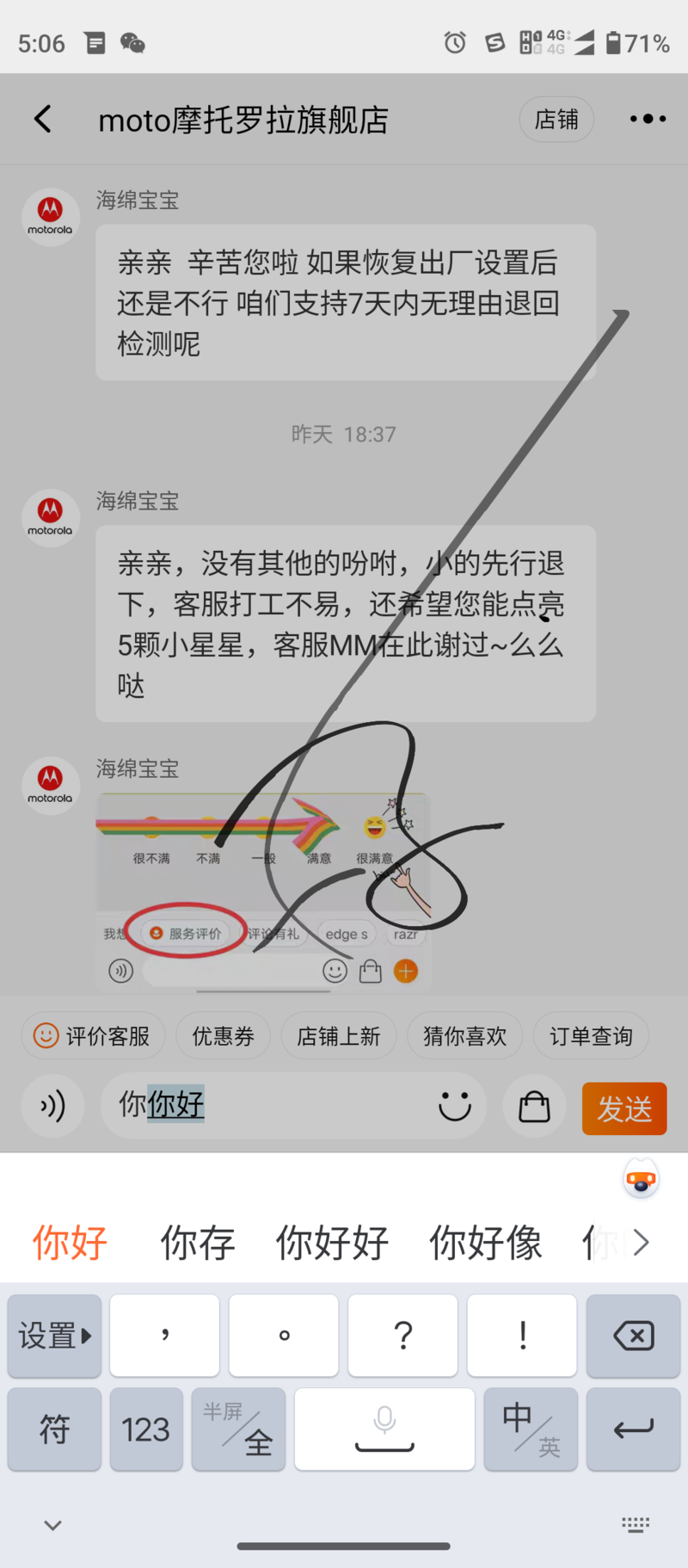Screen dimensions: 688x1568
Task: Choose the 你好 candidate word
Action: 70,1243
